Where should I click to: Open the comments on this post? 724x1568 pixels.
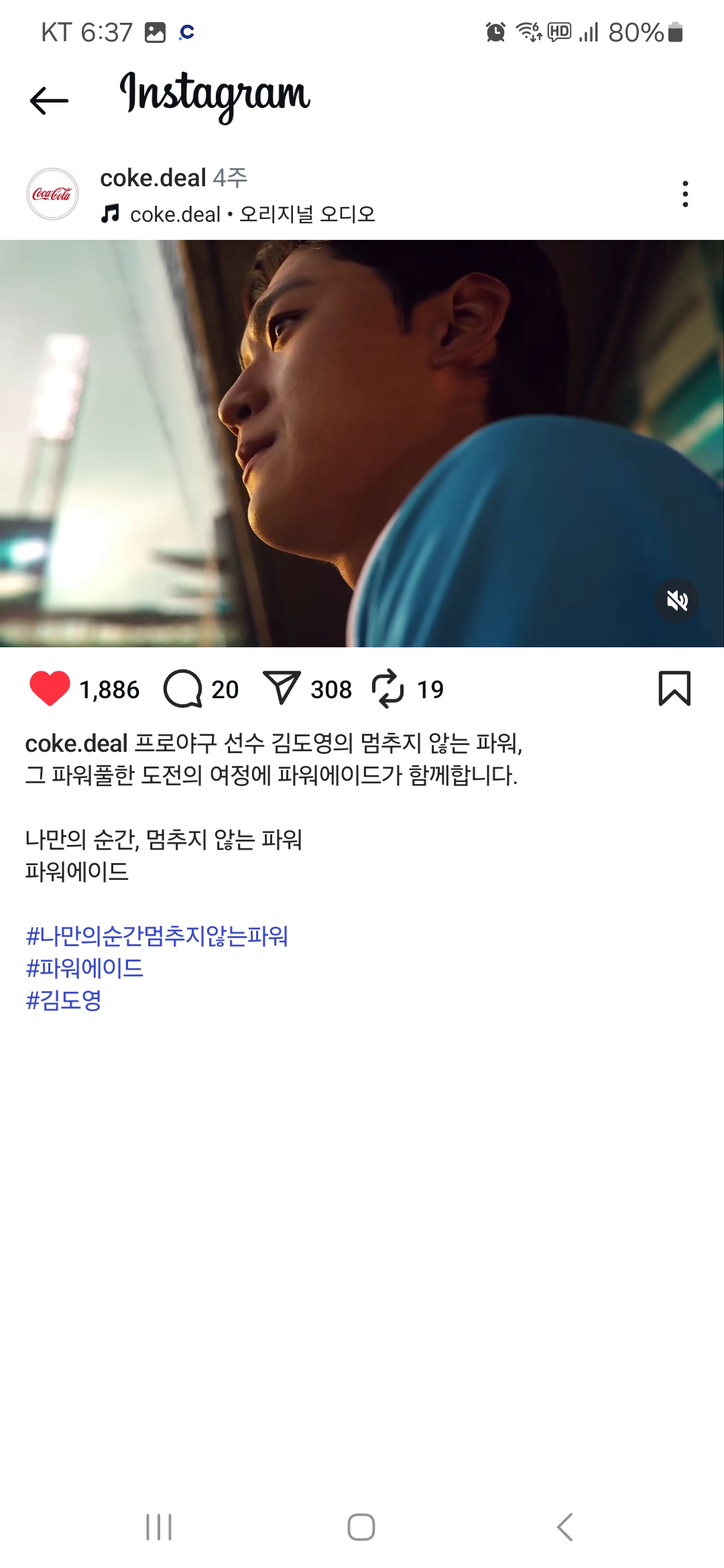[x=183, y=689]
